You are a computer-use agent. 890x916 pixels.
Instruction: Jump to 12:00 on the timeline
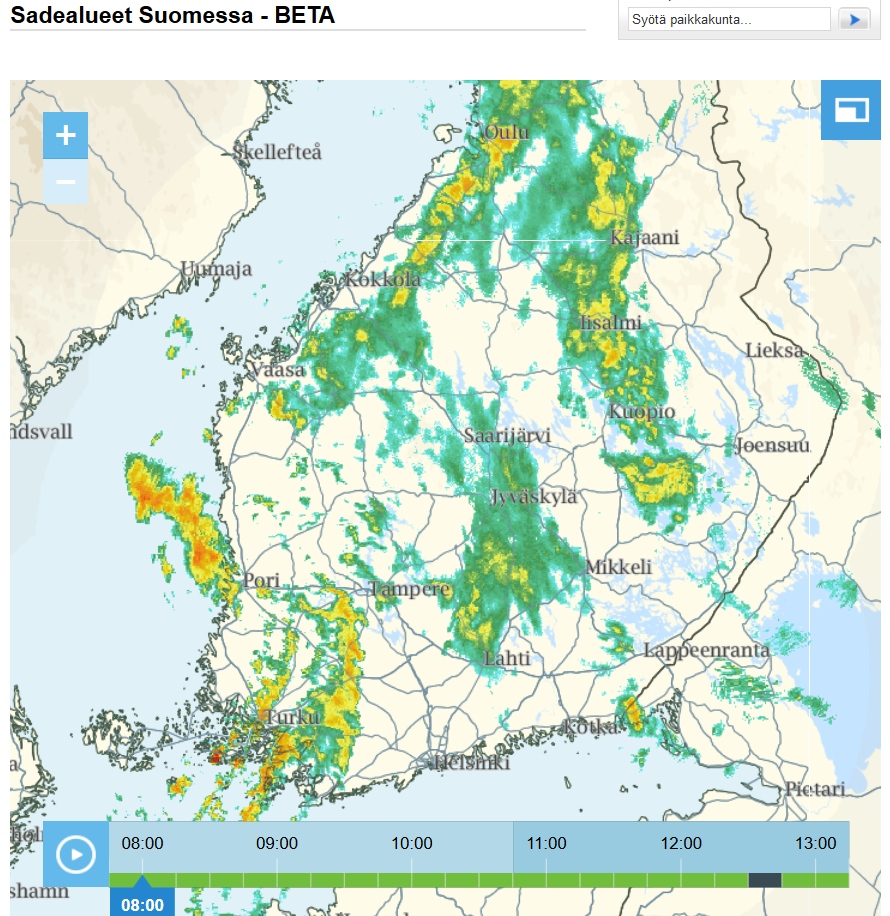[681, 844]
